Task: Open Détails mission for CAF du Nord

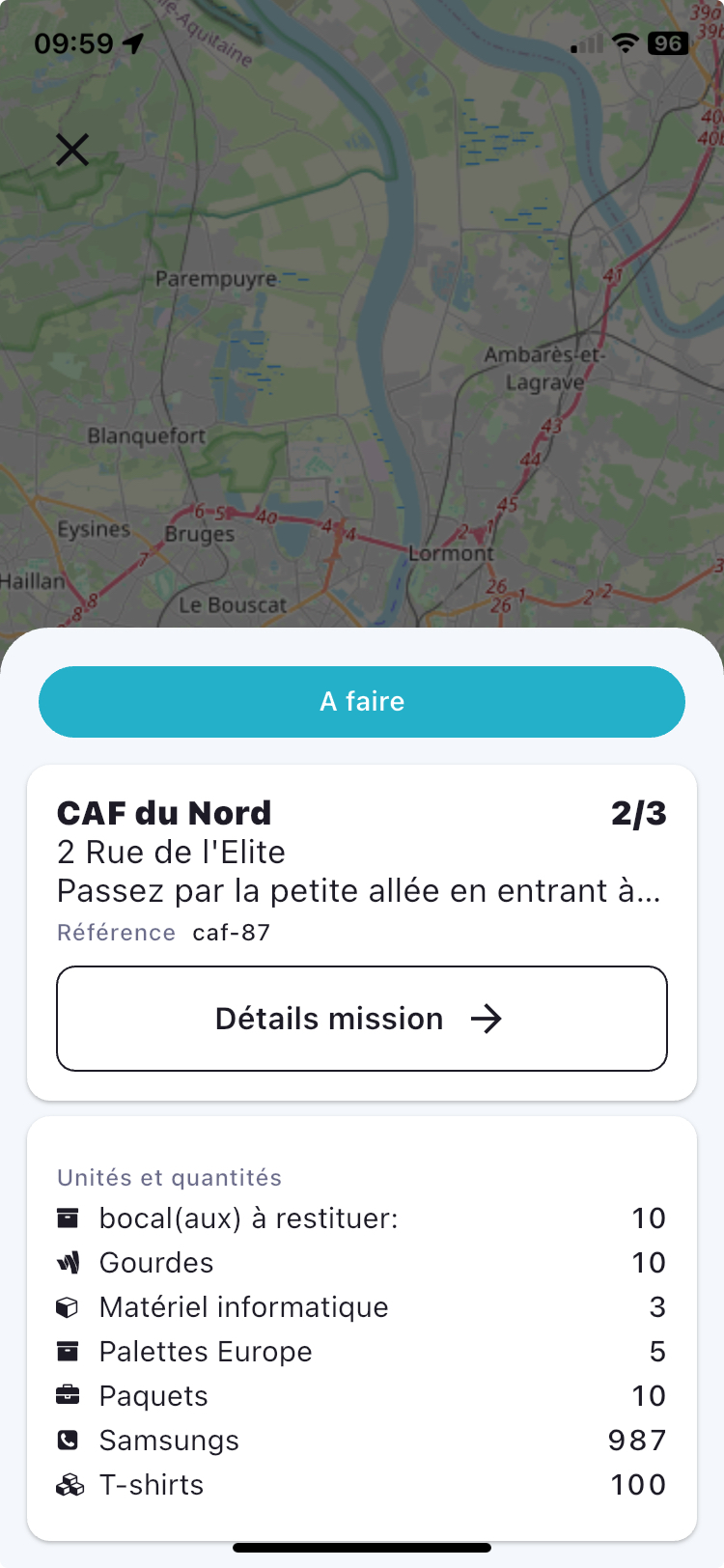Action: [x=362, y=1019]
